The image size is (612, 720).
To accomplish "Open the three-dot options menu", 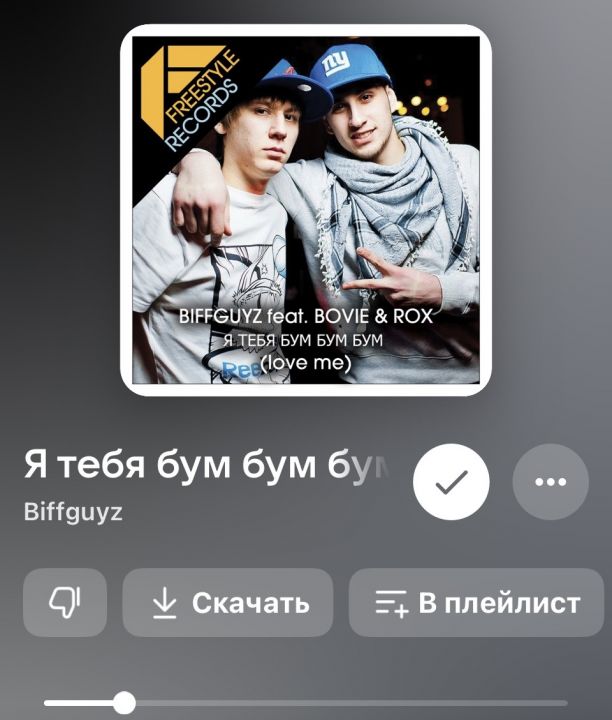I will [550, 482].
